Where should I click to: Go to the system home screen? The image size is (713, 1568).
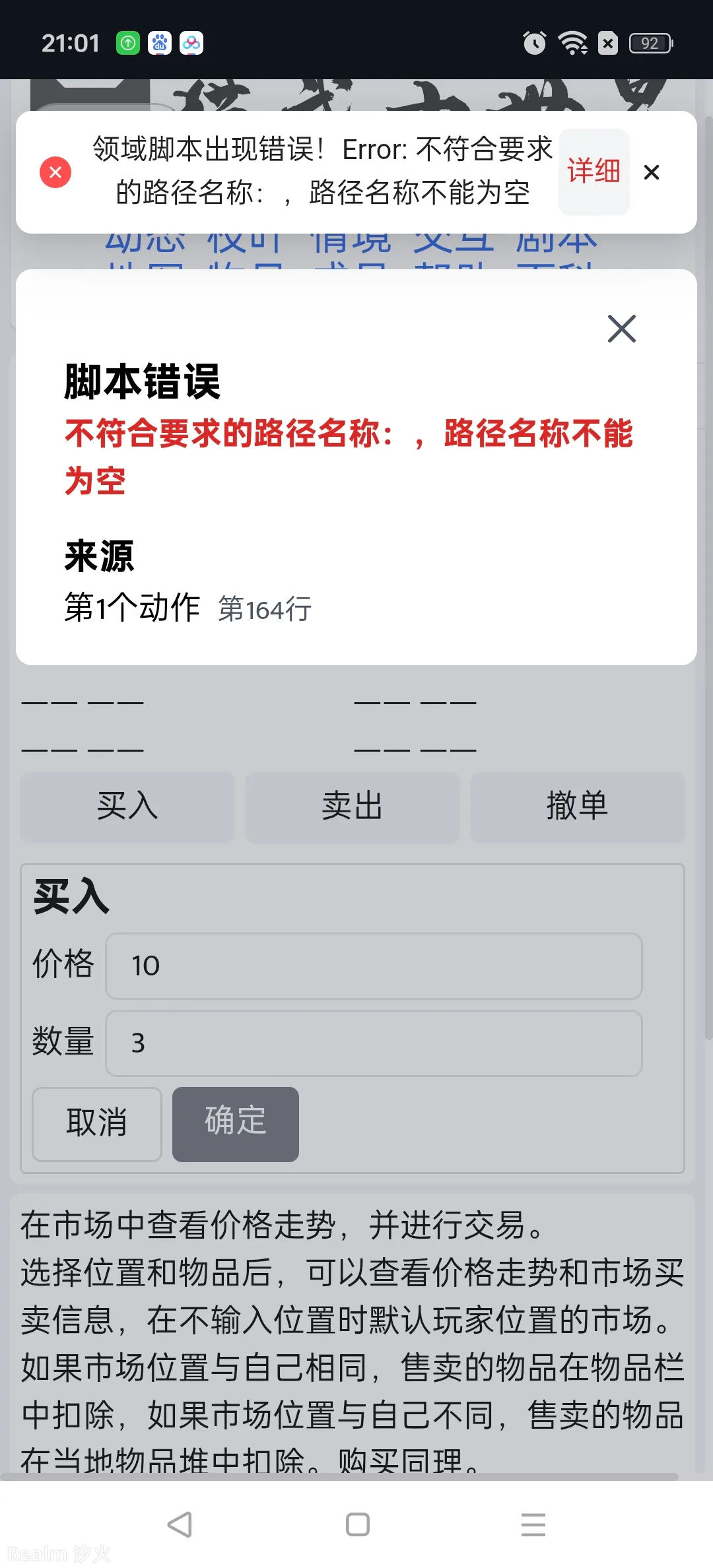(357, 1524)
